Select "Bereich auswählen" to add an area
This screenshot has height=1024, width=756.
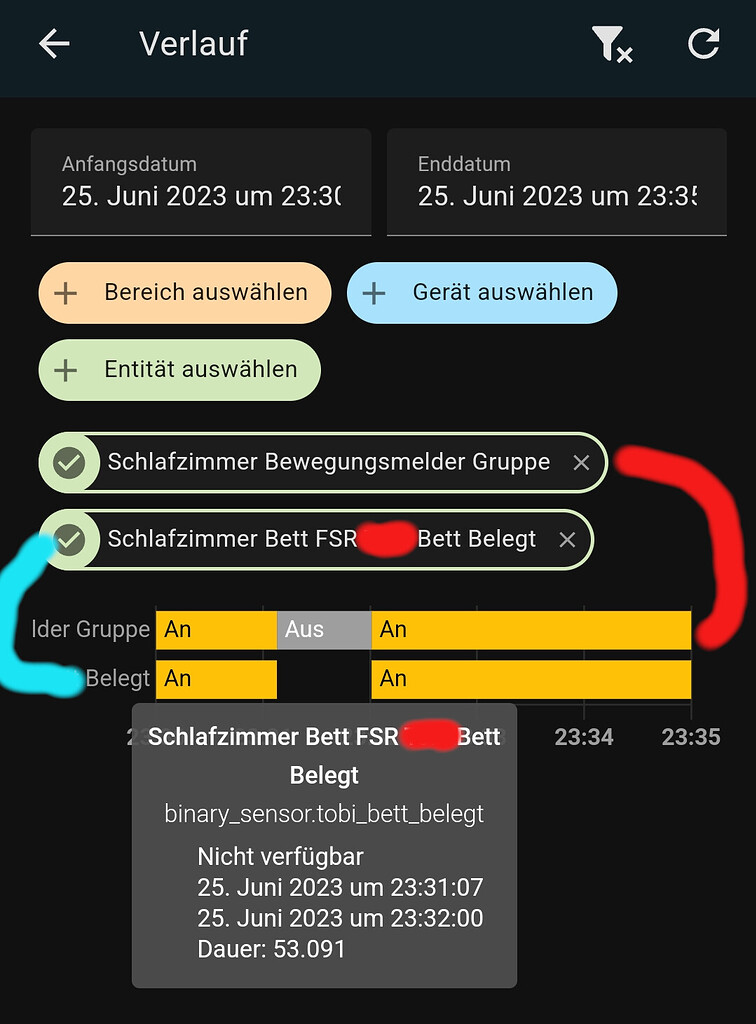point(185,292)
